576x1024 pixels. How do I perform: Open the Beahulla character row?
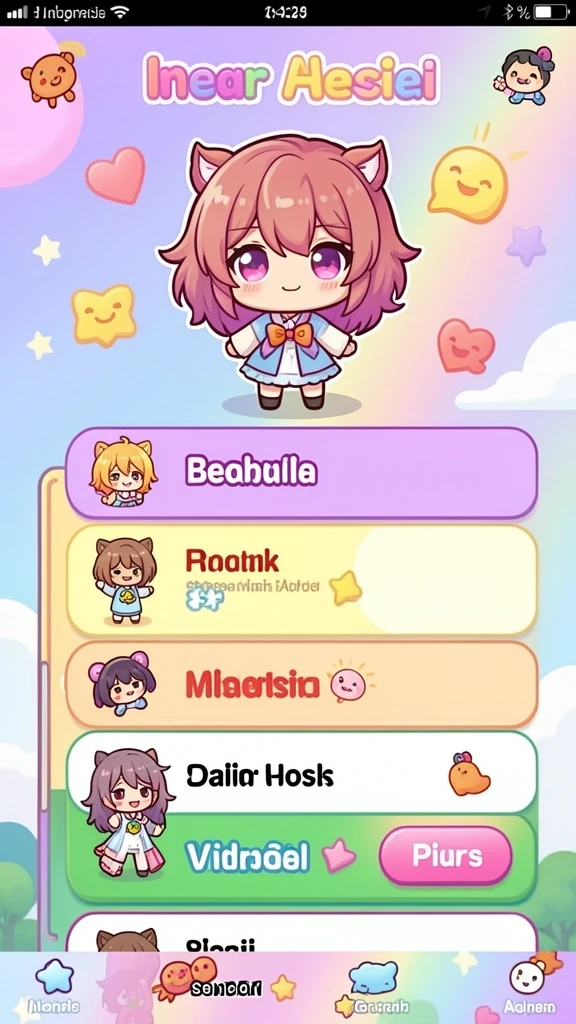(302, 473)
